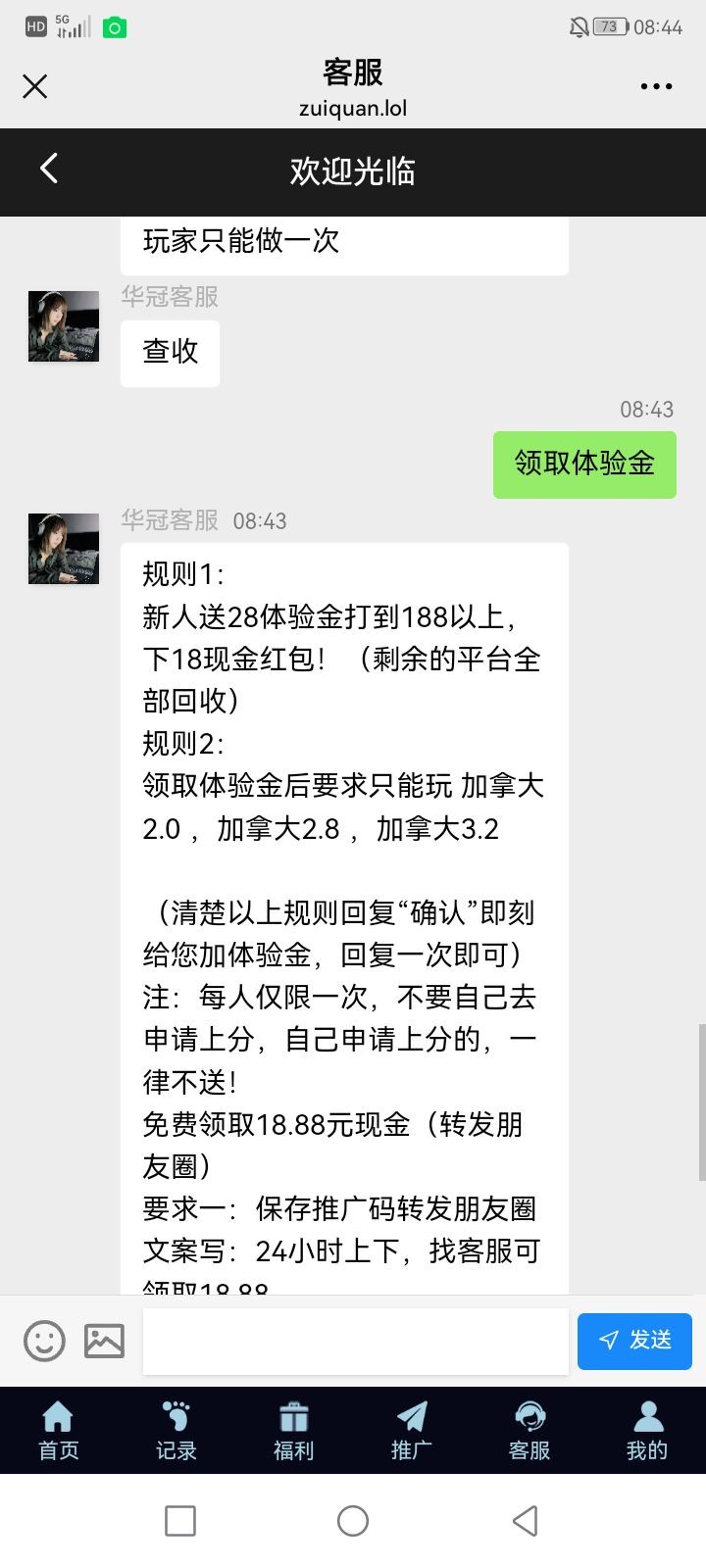Tap the 发送 send button
706x1568 pixels.
point(634,1340)
